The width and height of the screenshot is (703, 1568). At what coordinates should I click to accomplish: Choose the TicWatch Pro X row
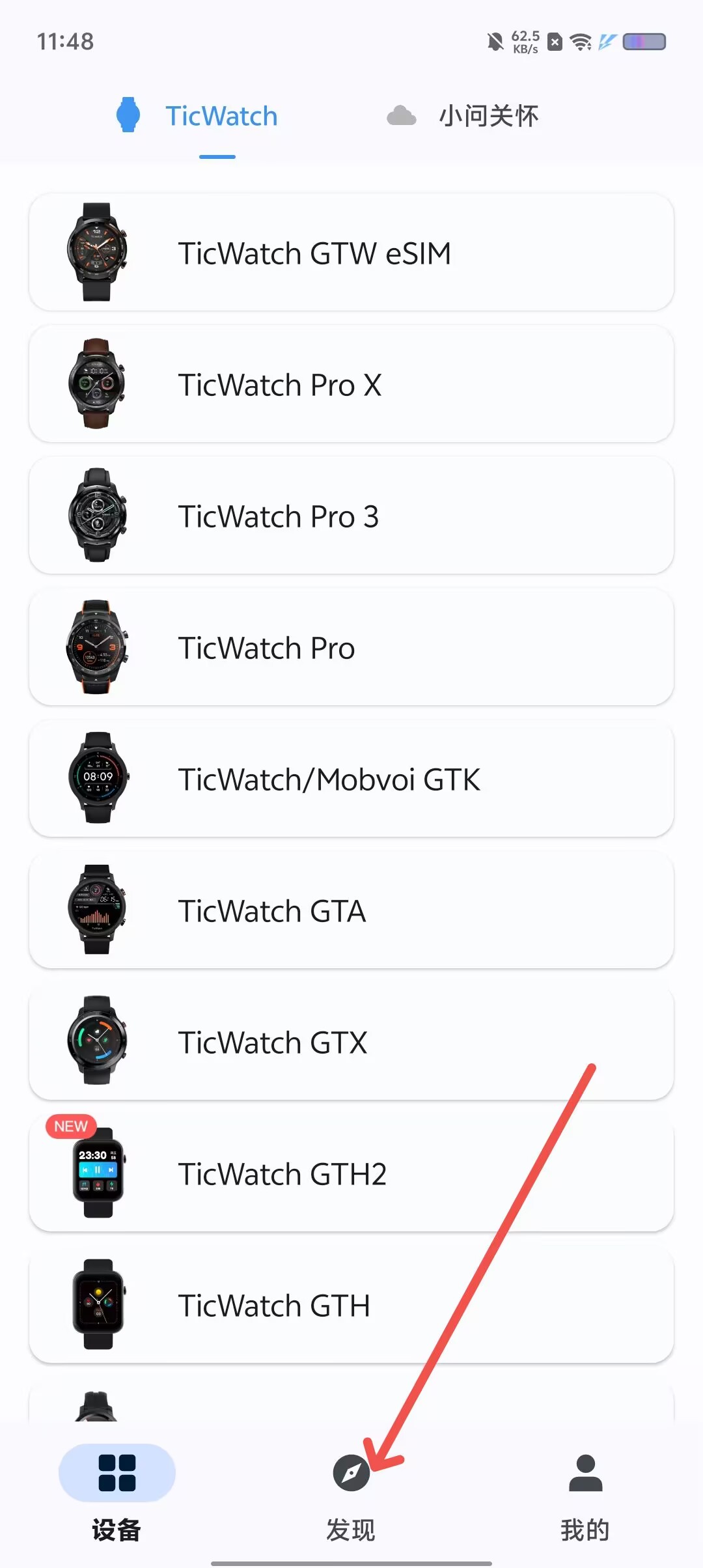pos(351,384)
